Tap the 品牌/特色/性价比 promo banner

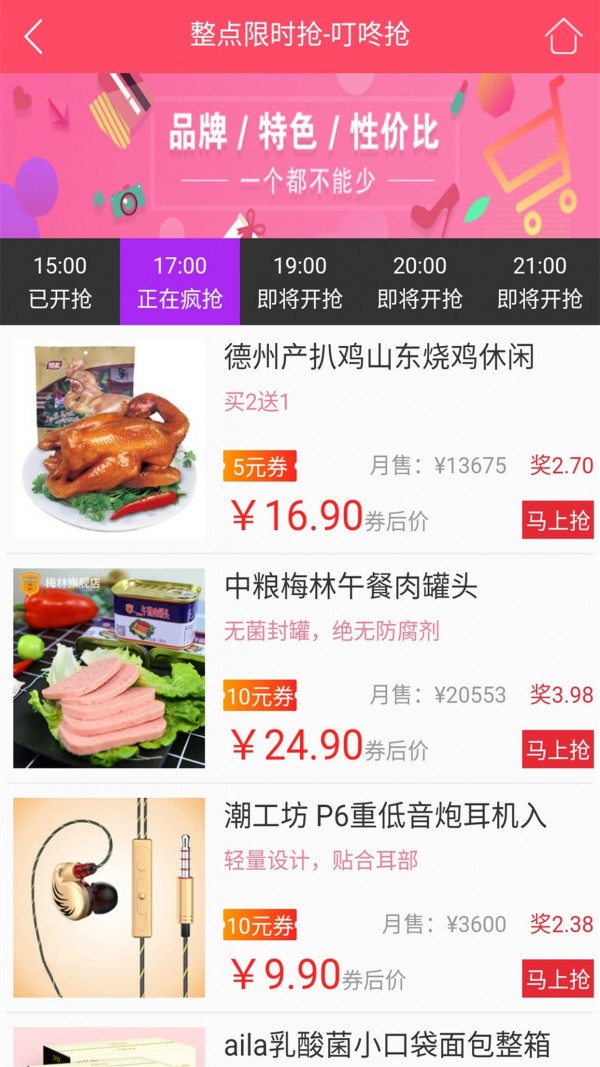pos(300,155)
